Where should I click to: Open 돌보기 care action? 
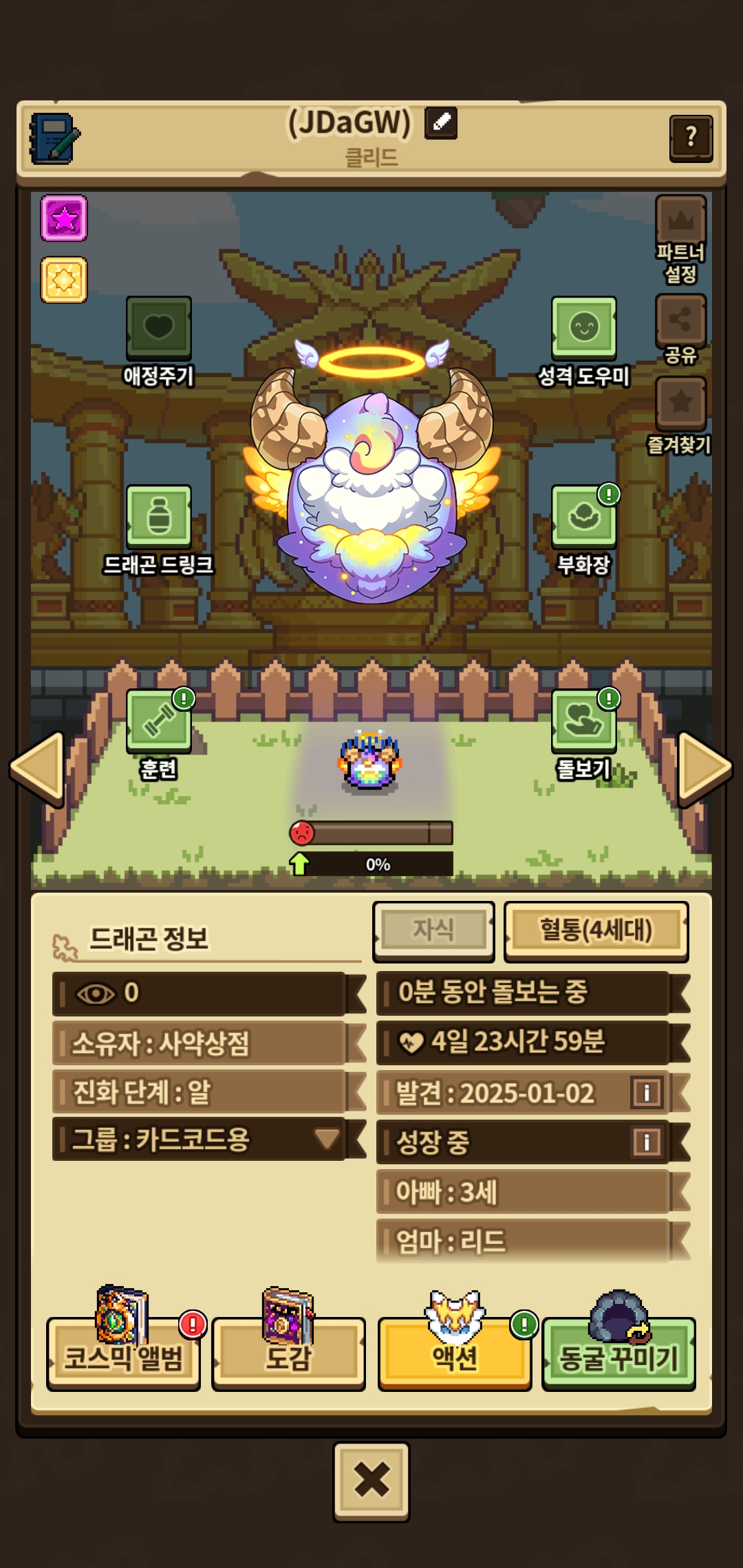tap(583, 721)
